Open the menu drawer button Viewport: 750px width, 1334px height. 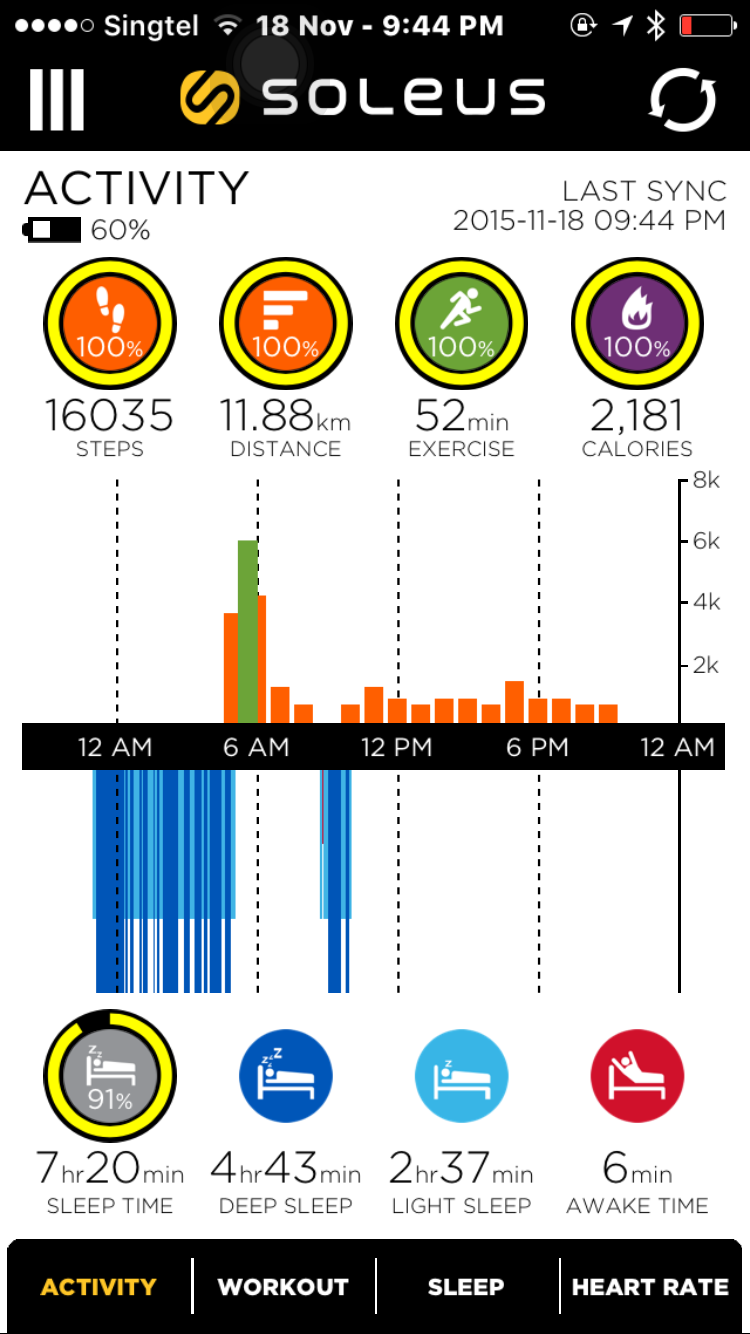click(57, 99)
